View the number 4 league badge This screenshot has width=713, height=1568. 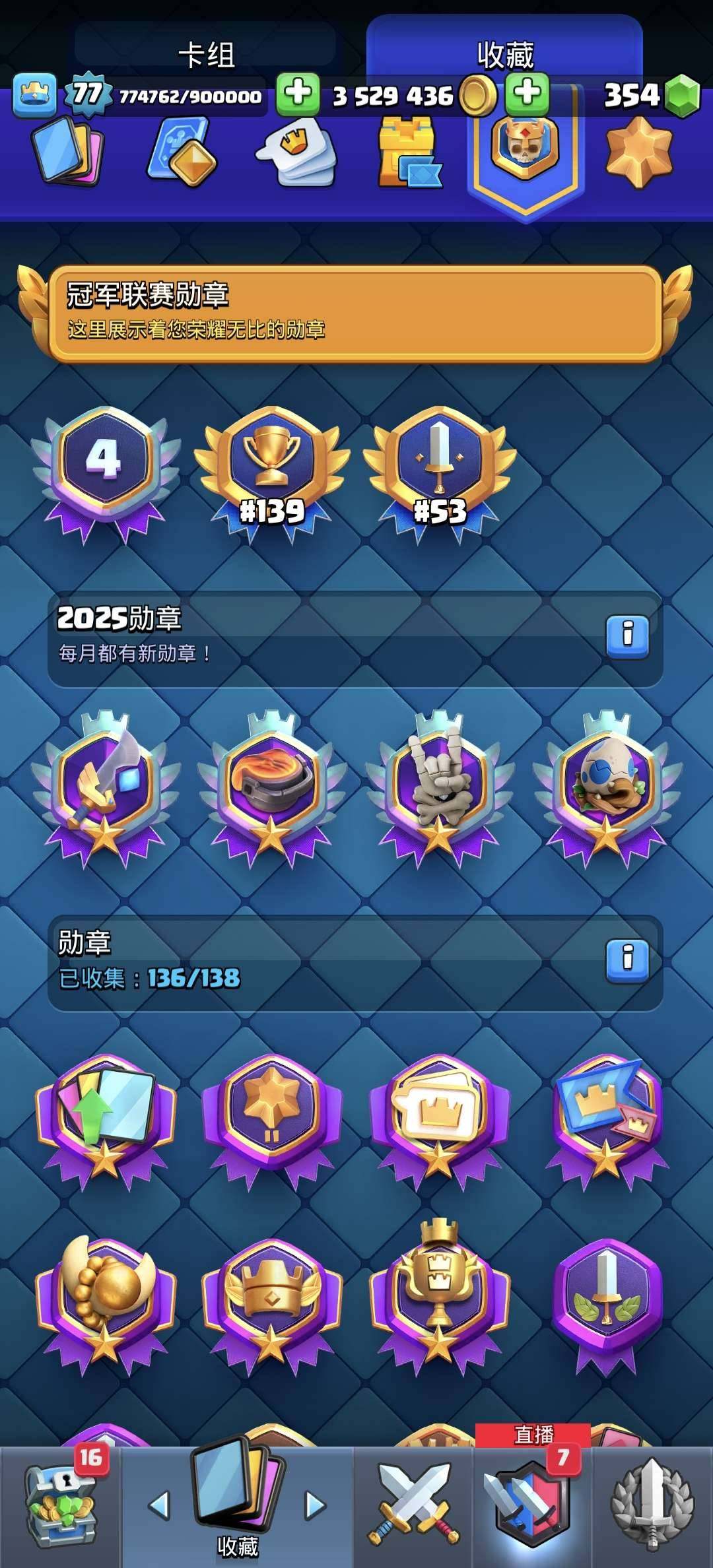pos(104,471)
